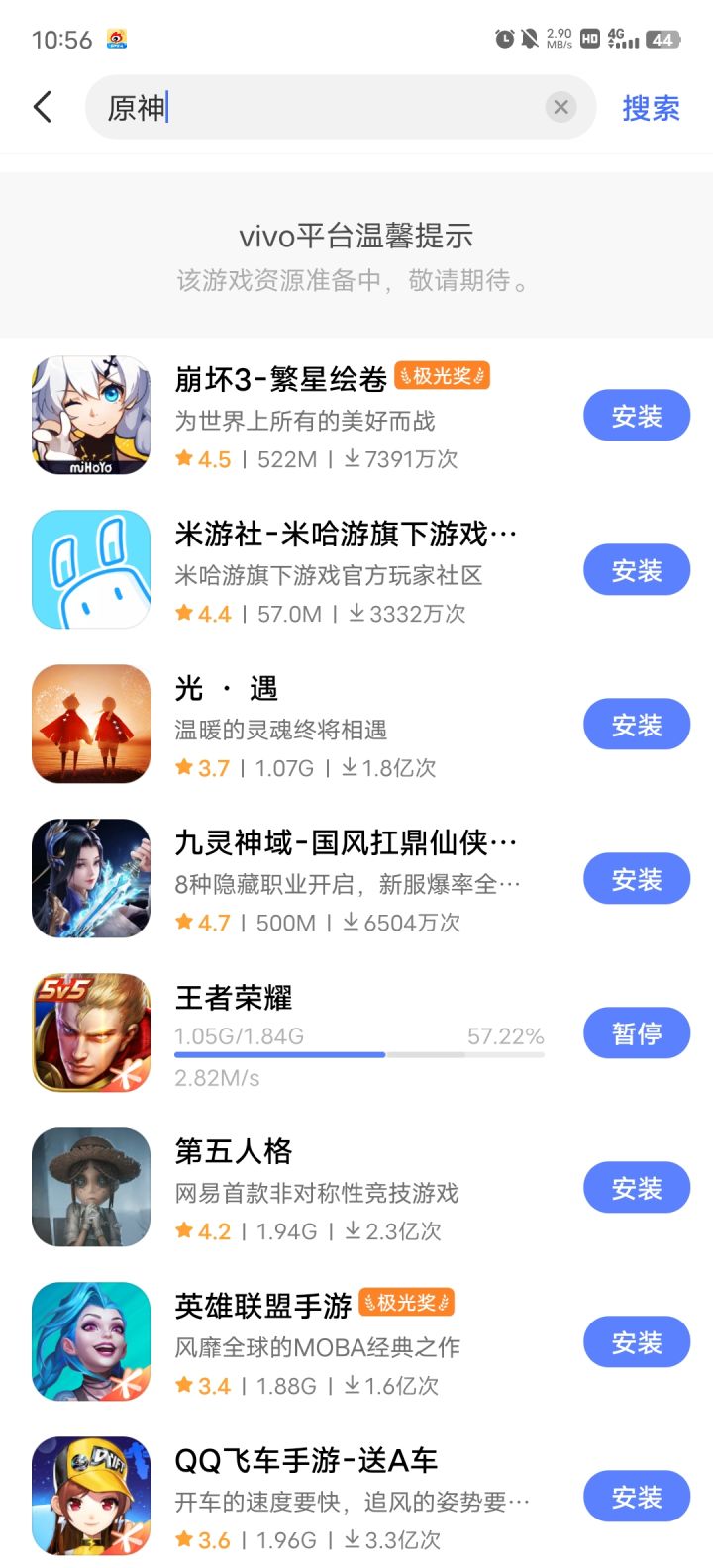This screenshot has height=1568, width=713.
Task: Install 崩坏3-繁星绘卷
Action: click(636, 416)
